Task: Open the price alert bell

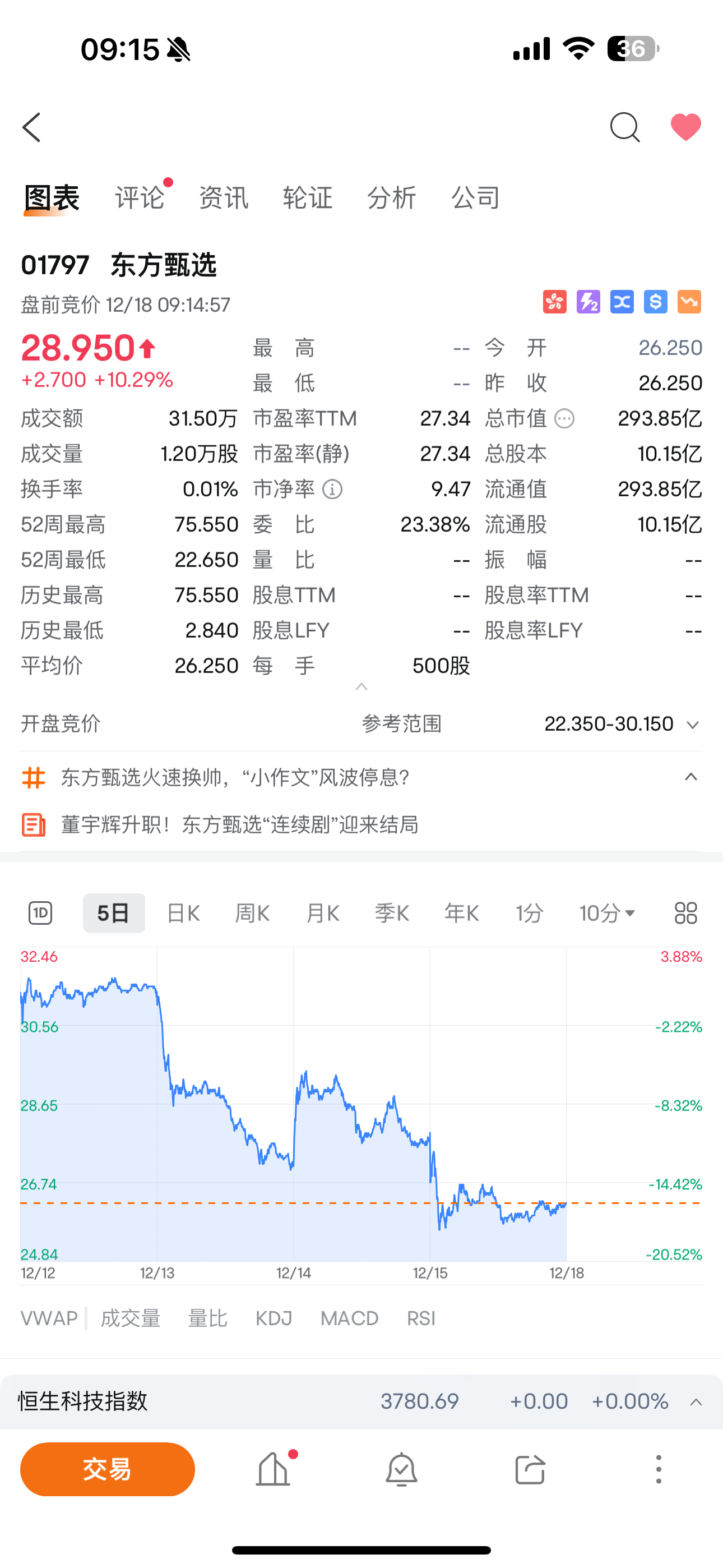Action: [402, 1469]
